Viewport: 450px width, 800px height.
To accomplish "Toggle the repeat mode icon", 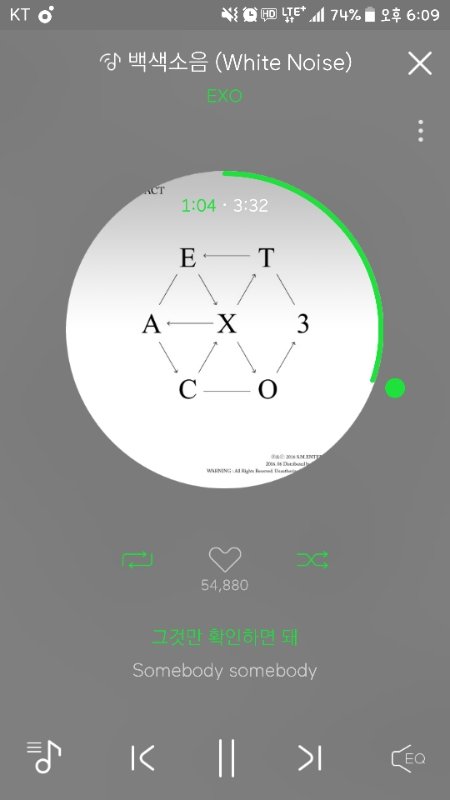I will tap(137, 560).
